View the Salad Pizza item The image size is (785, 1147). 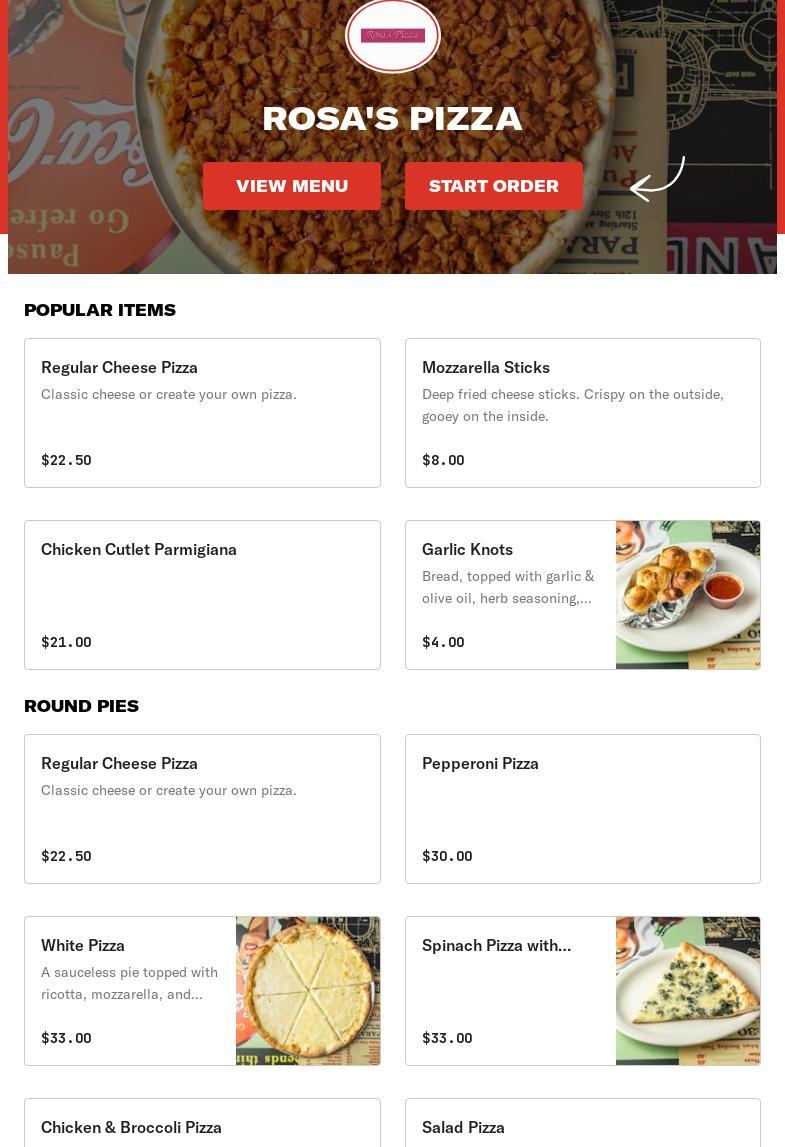(582, 1125)
